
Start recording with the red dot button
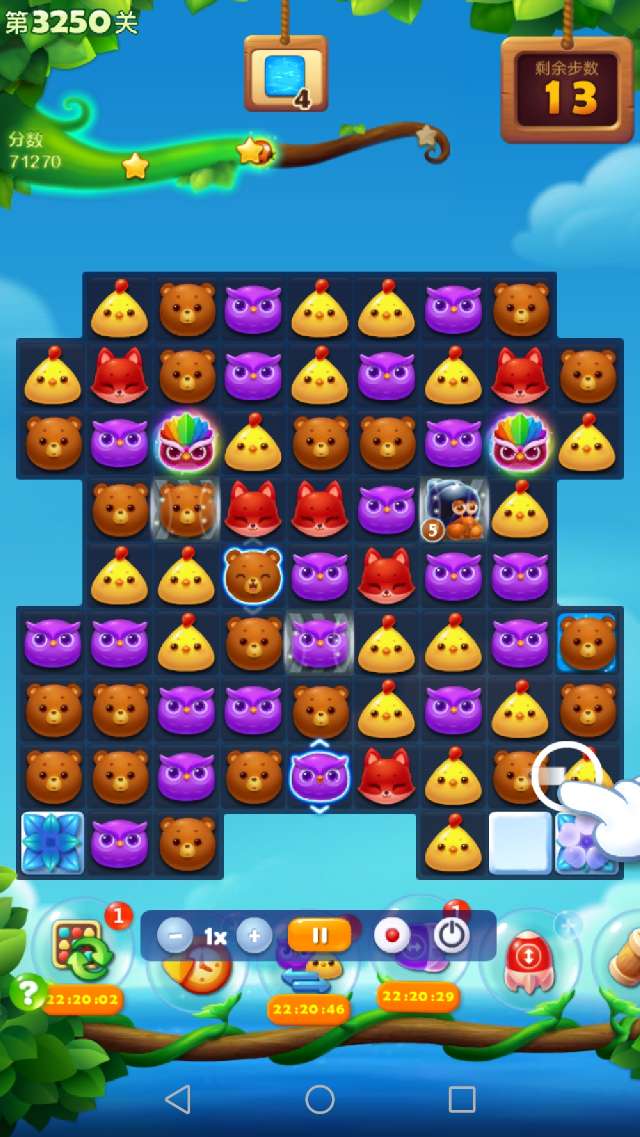[x=392, y=936]
